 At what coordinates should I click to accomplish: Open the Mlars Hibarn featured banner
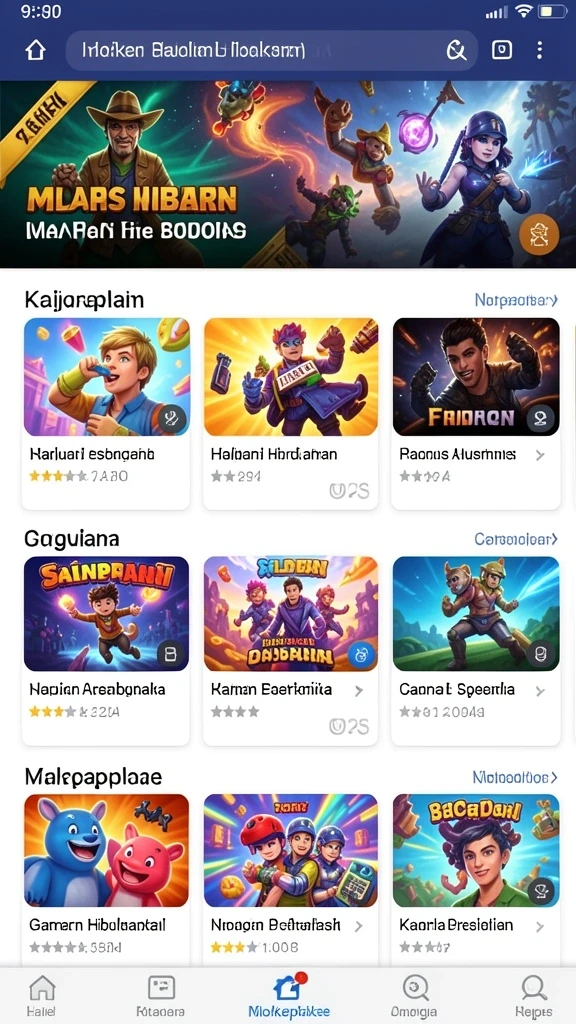pos(288,174)
